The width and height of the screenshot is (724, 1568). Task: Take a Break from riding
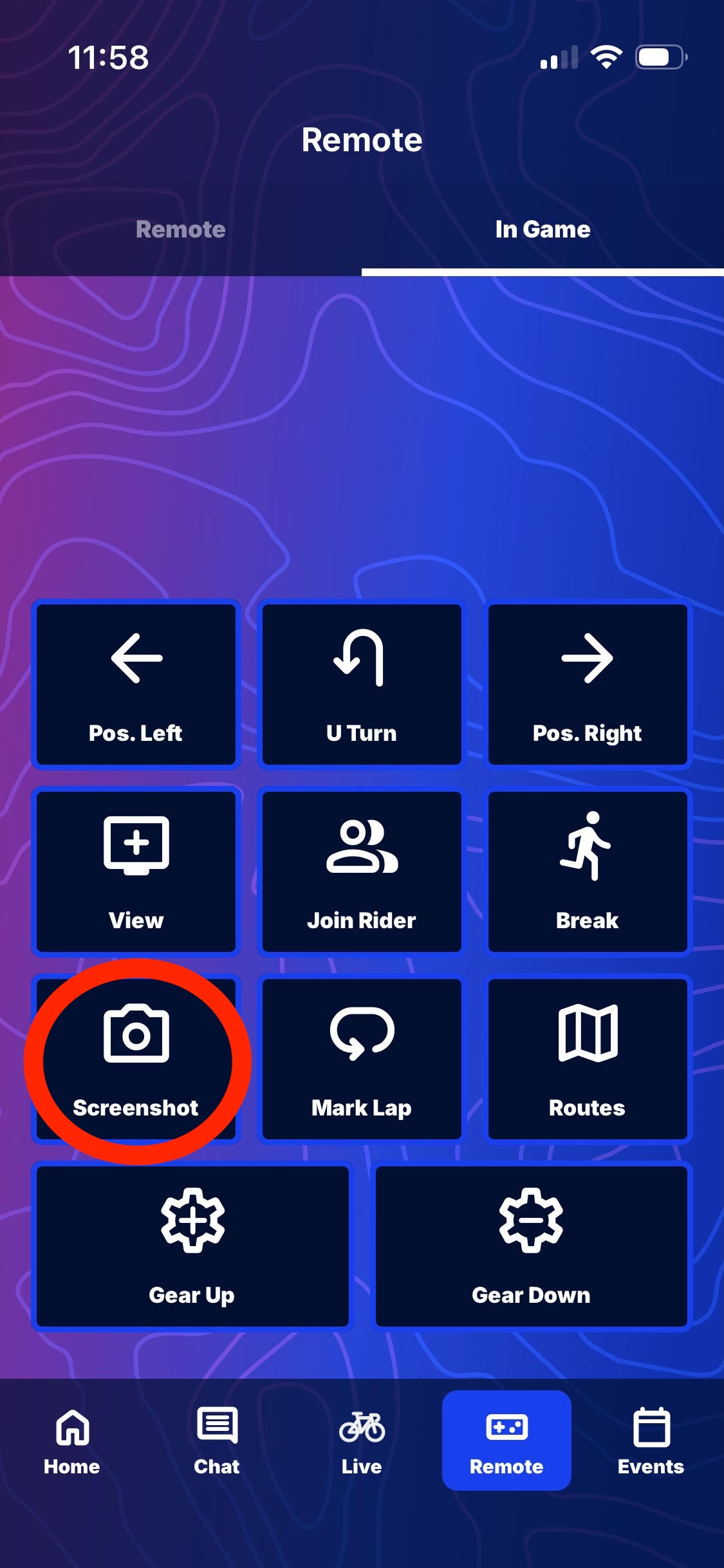588,872
